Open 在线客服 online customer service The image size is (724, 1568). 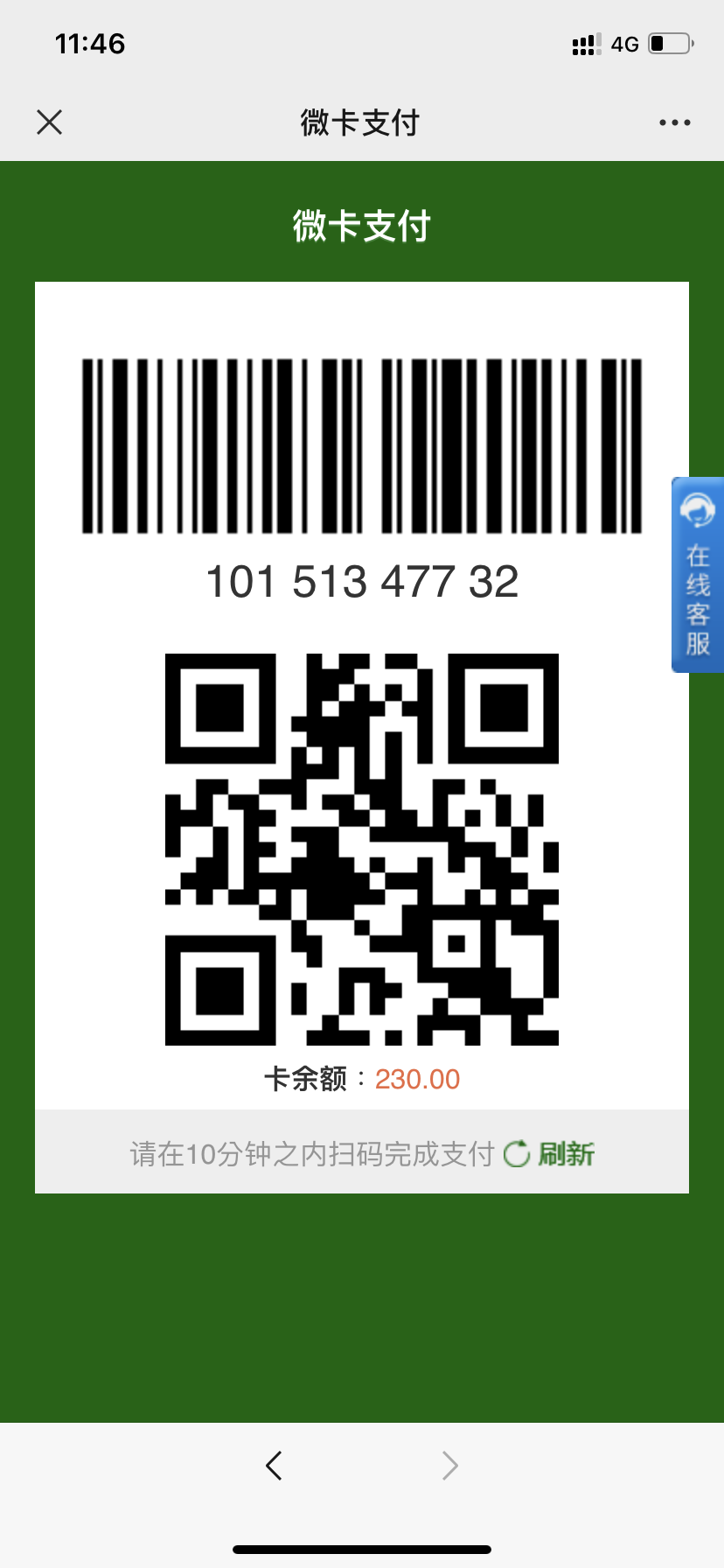[698, 575]
